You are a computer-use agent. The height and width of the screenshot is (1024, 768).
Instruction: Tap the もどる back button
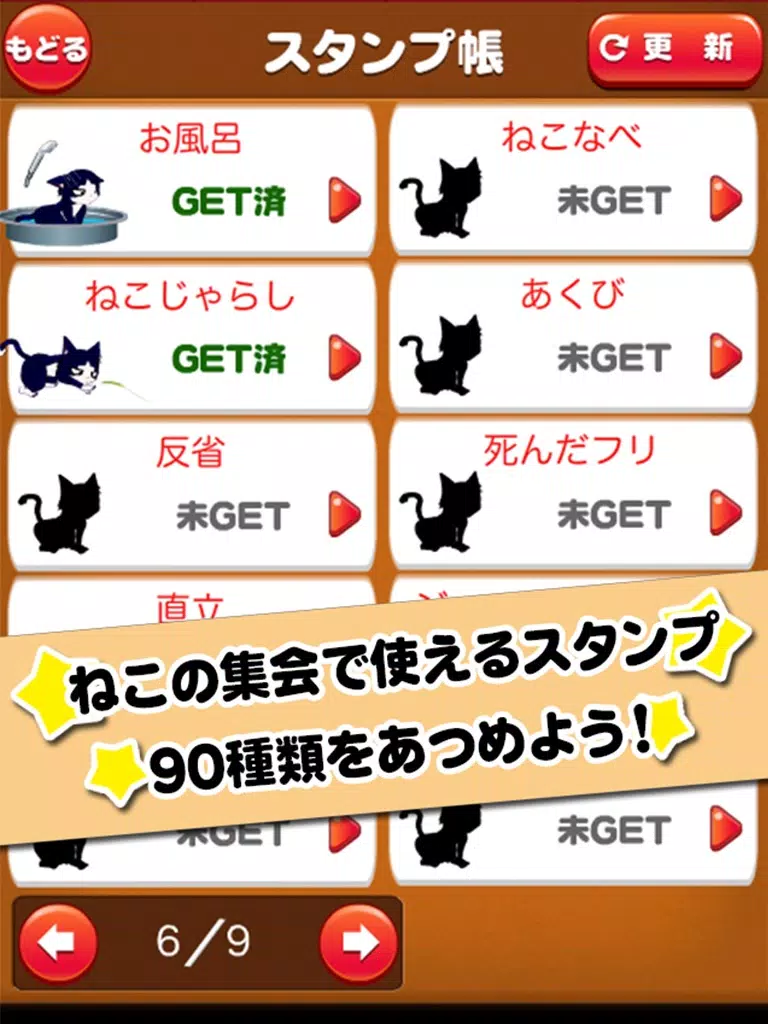pos(47,49)
